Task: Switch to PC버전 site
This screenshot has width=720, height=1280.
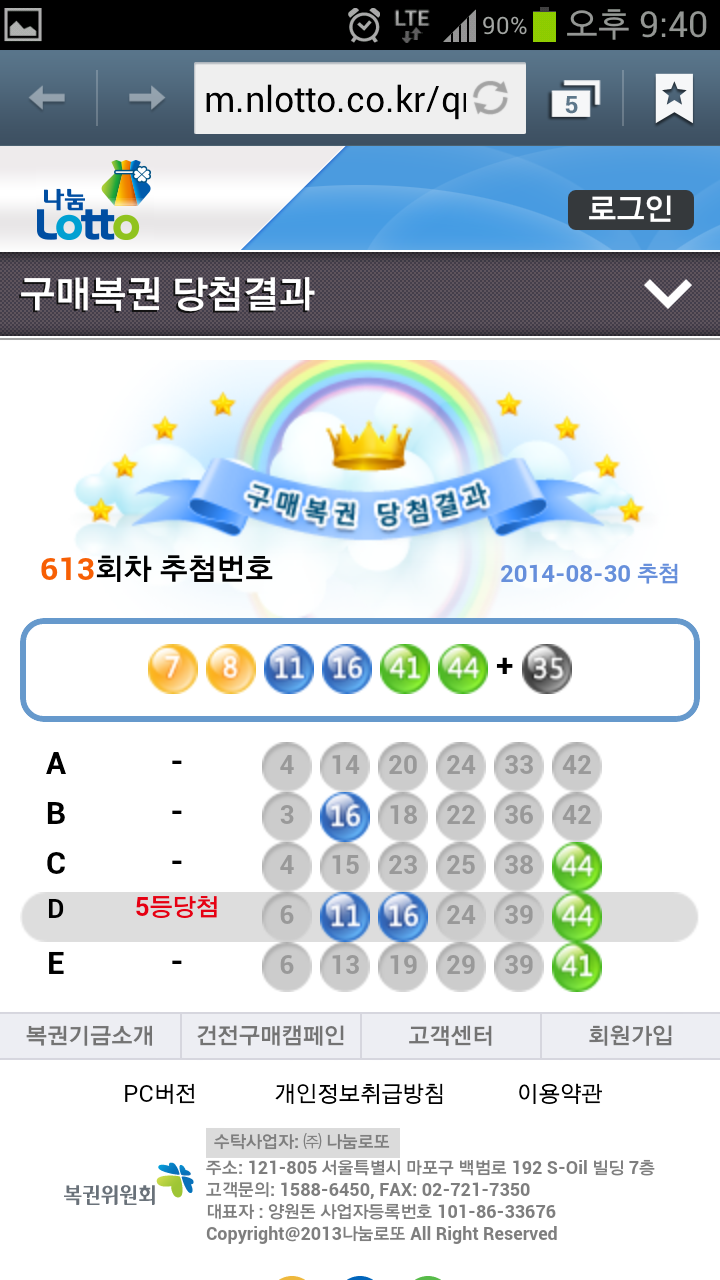Action: click(x=160, y=1093)
